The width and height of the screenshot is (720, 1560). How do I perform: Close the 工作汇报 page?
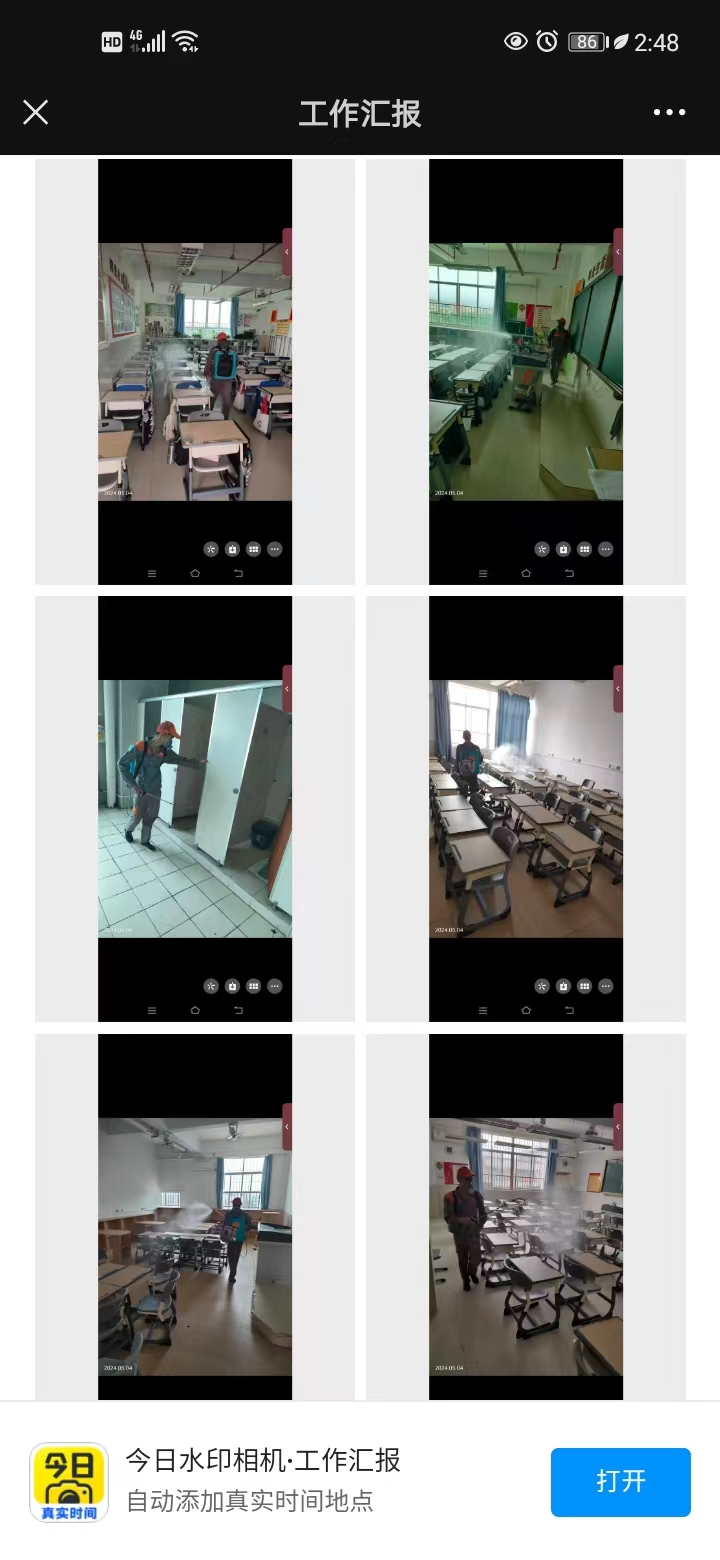click(36, 112)
